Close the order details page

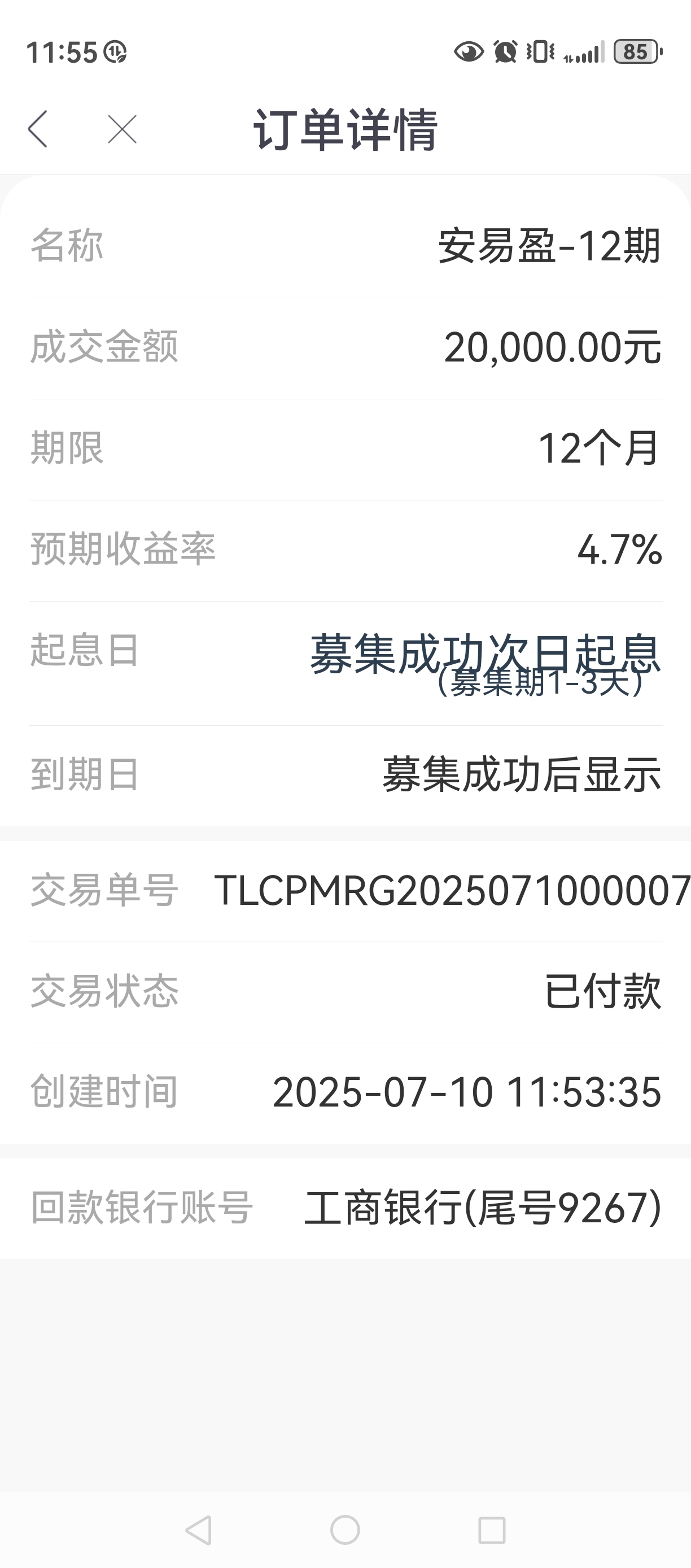point(123,129)
